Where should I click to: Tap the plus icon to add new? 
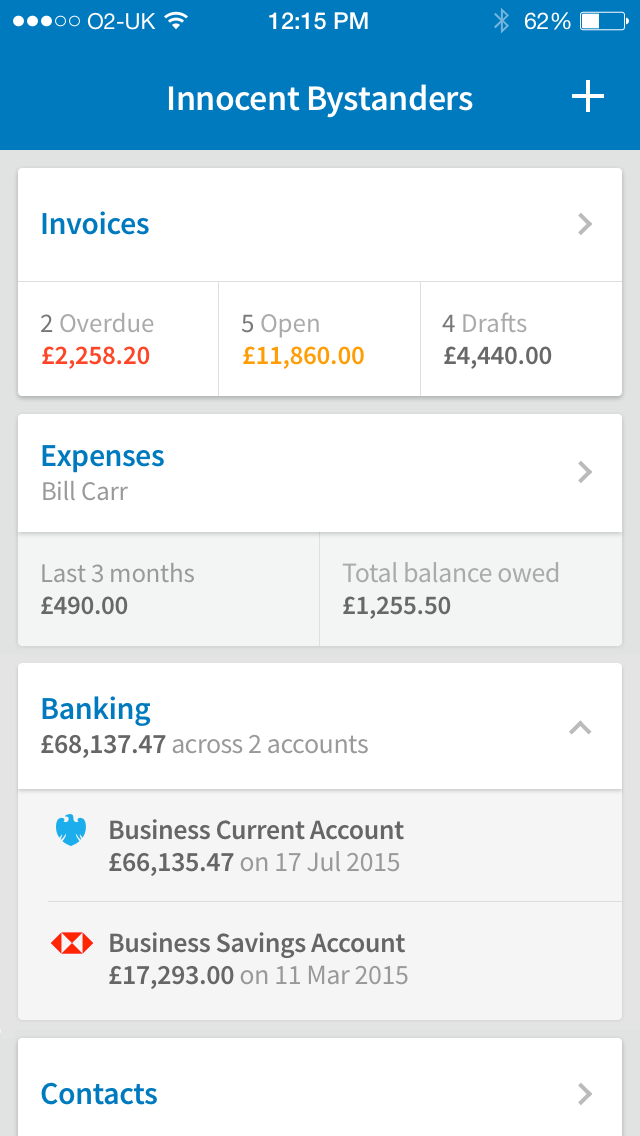coord(588,97)
